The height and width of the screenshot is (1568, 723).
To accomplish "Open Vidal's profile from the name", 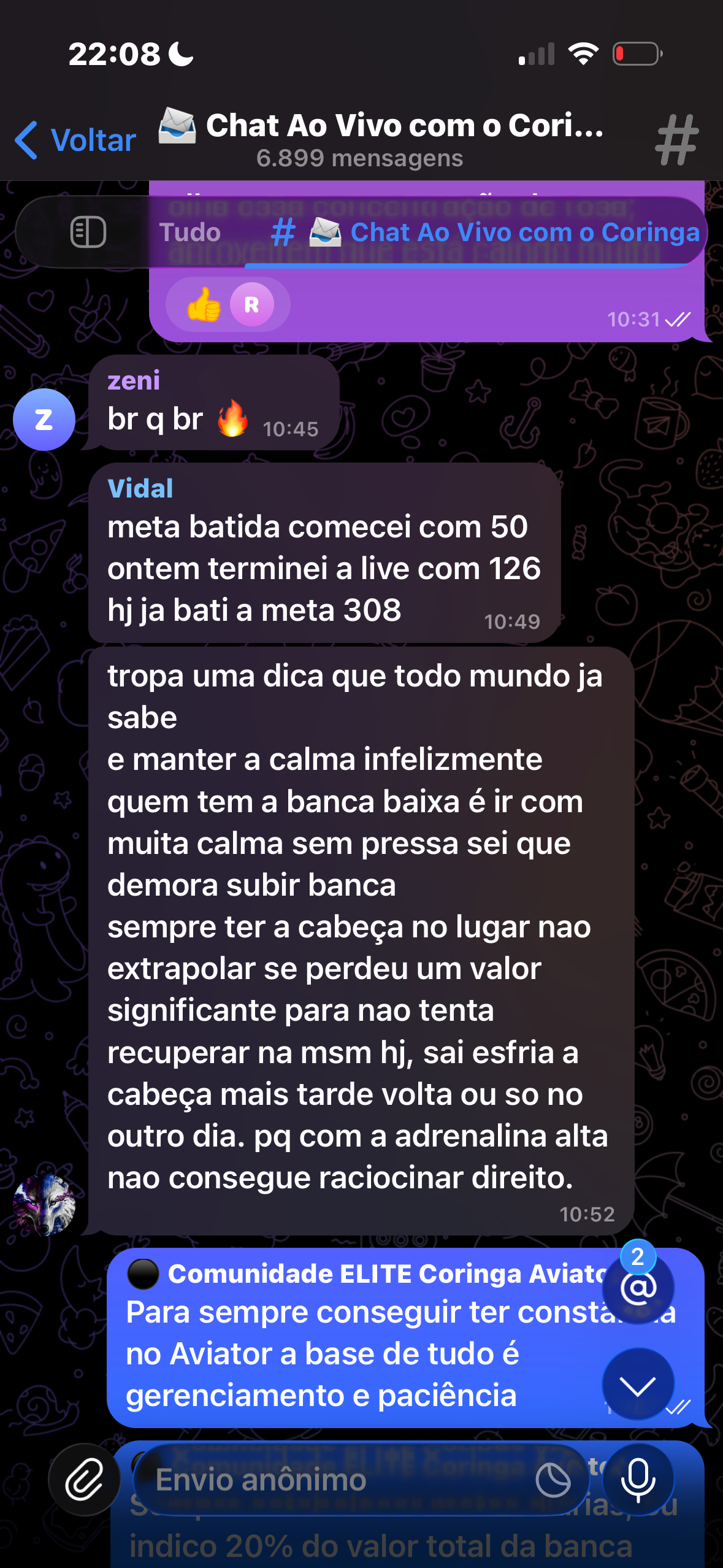I will [140, 489].
